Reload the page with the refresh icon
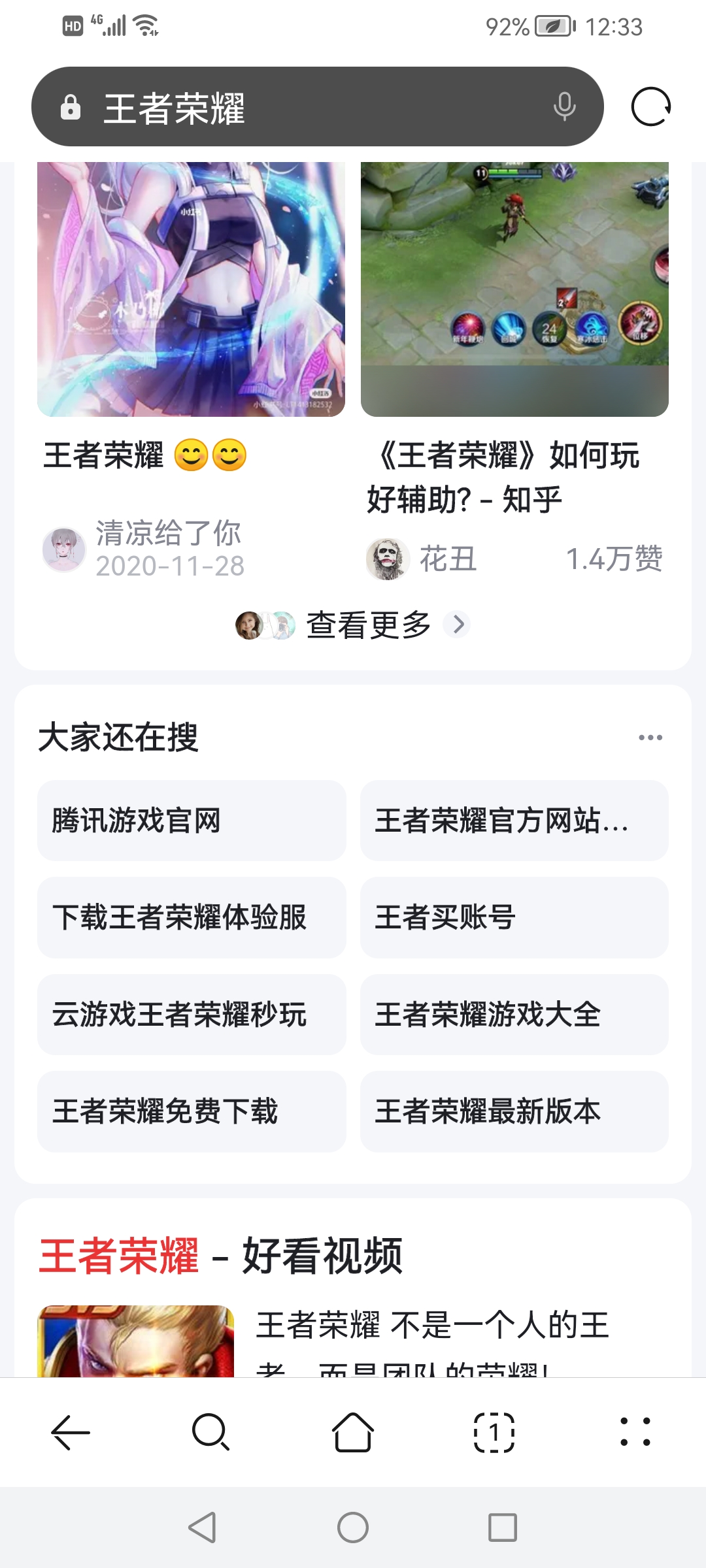This screenshot has height=1568, width=706. [x=650, y=106]
